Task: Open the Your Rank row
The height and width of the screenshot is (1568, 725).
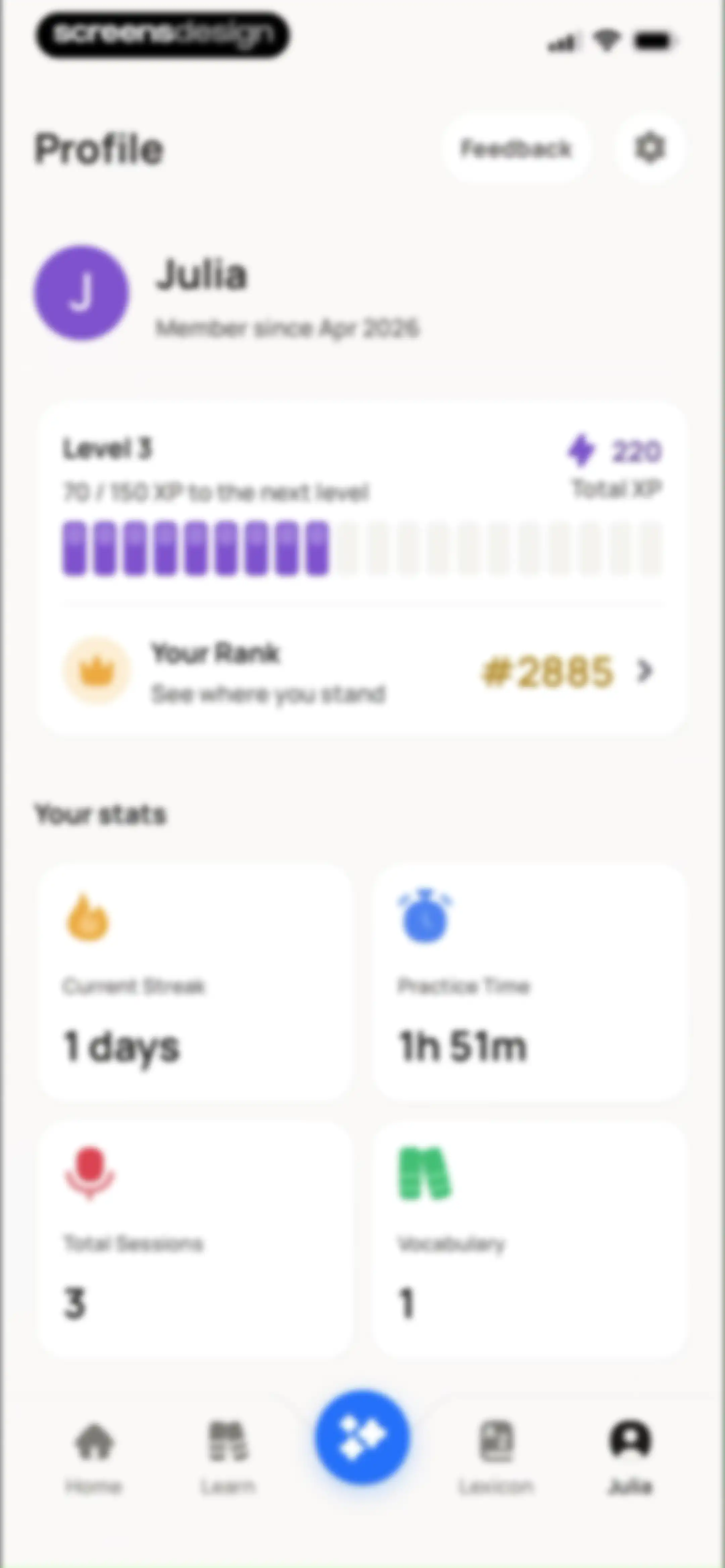Action: tap(361, 672)
